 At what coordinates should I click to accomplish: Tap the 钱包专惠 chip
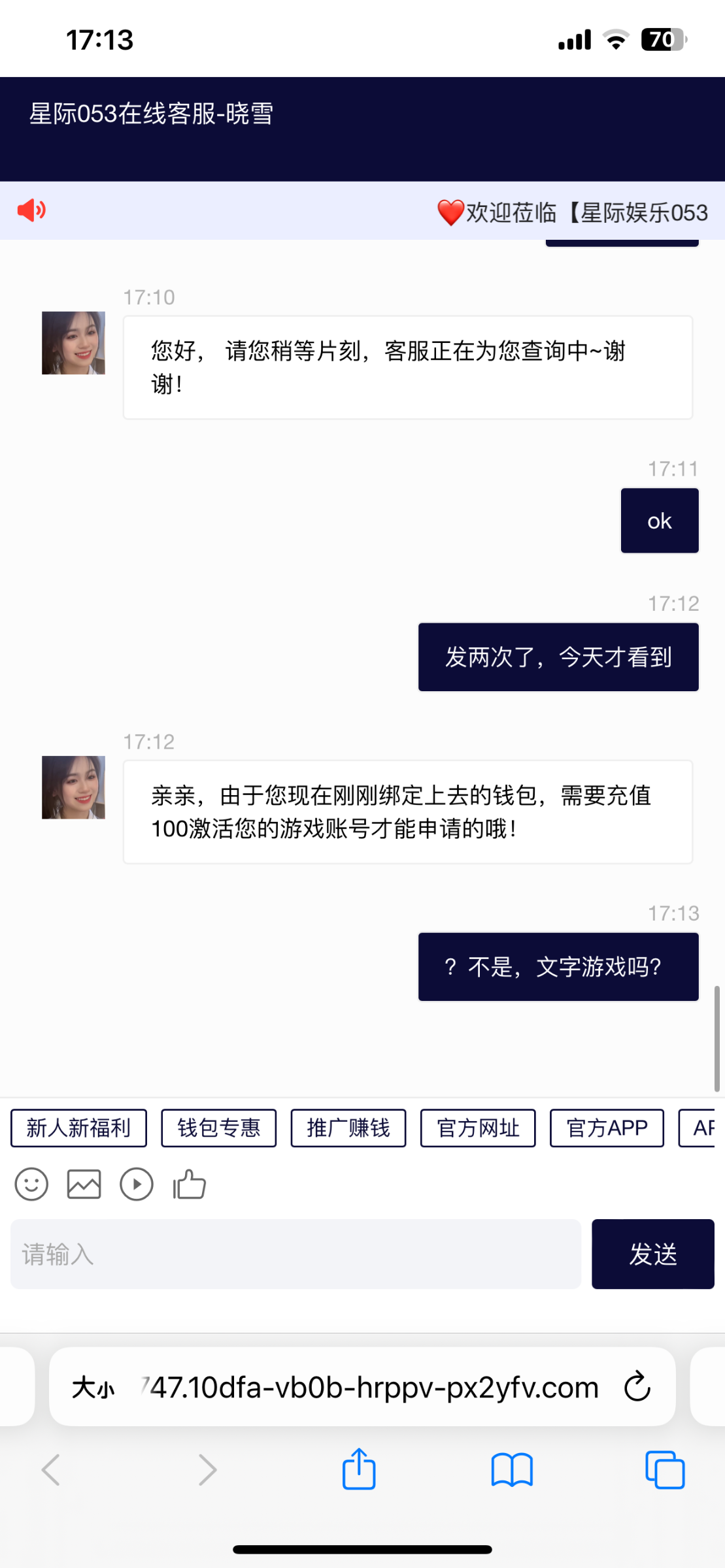tap(218, 1128)
